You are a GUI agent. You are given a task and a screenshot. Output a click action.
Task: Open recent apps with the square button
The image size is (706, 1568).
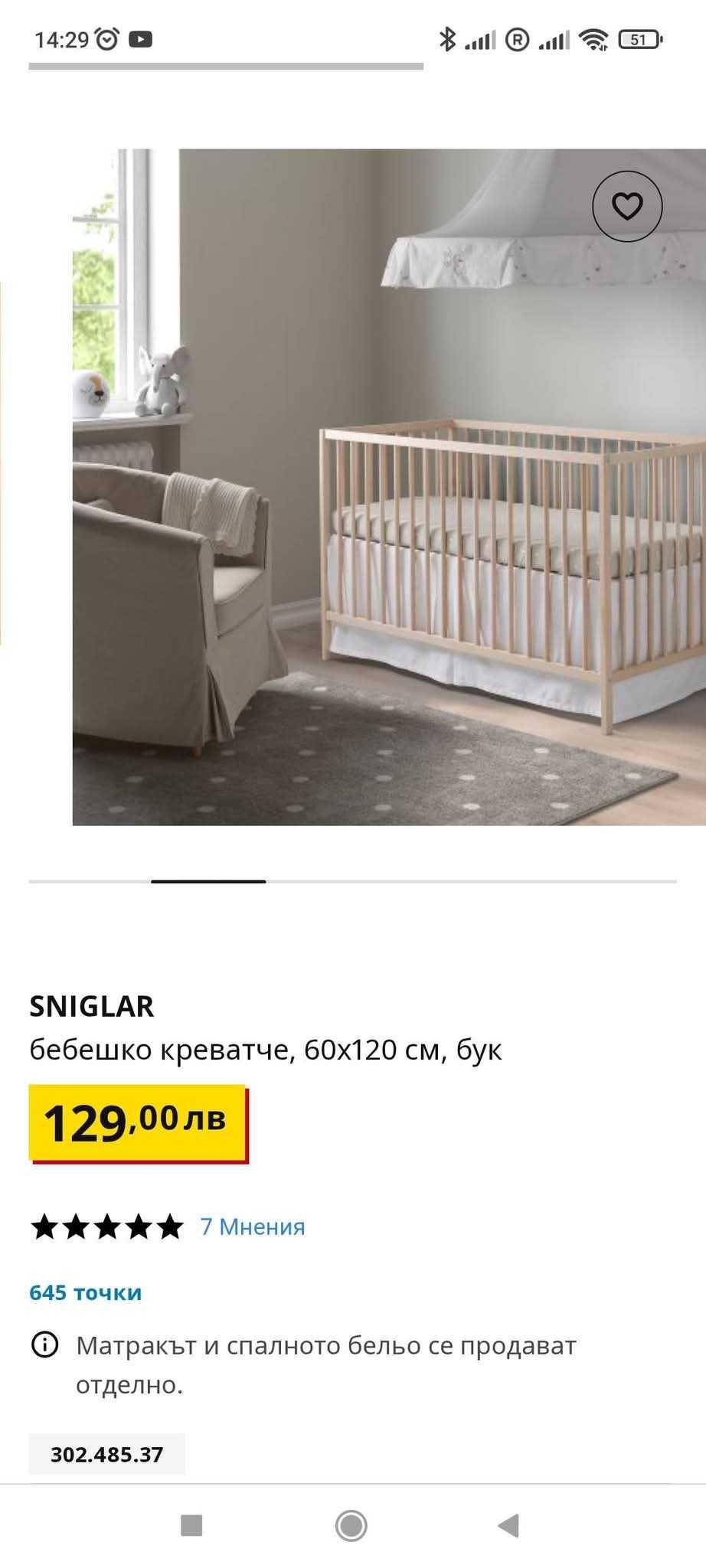[191, 1525]
